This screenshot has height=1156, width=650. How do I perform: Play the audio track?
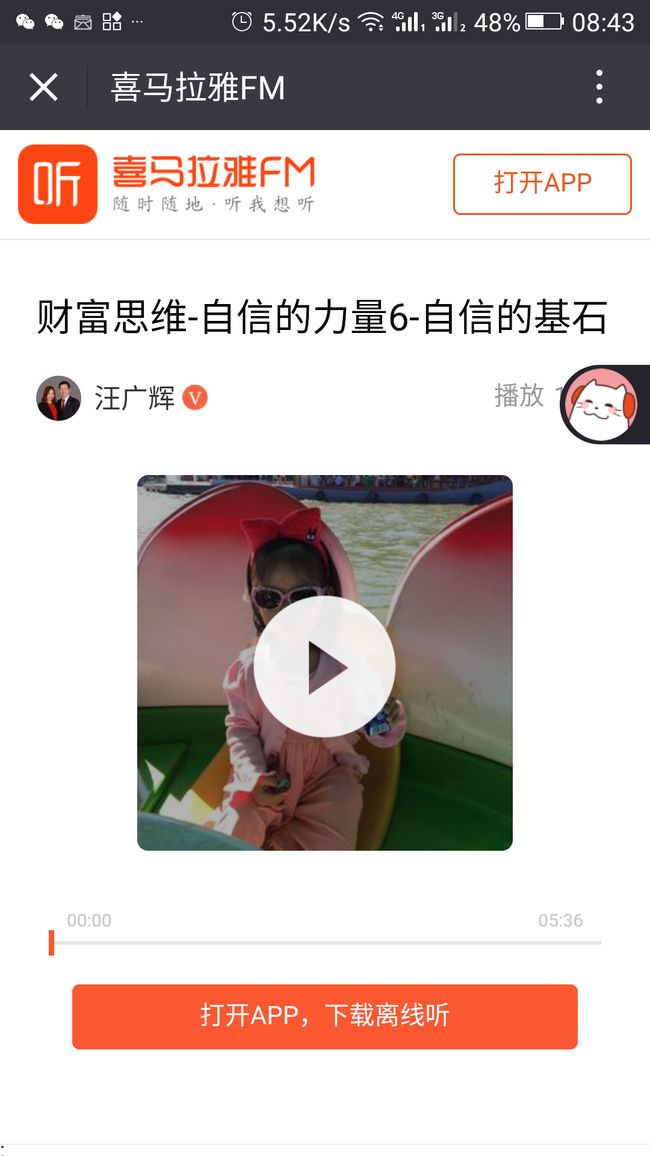pyautogui.click(x=324, y=666)
